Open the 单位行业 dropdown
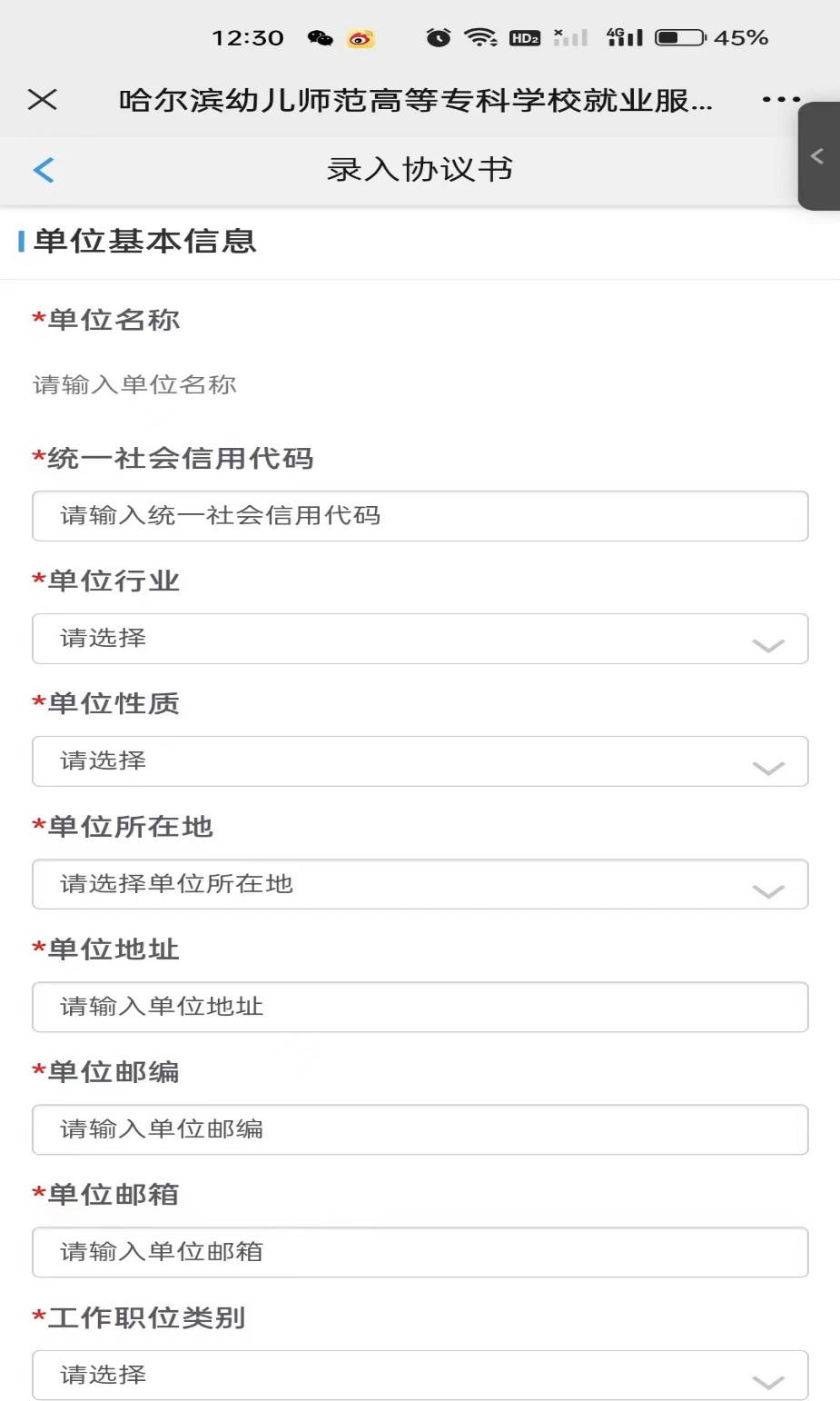The height and width of the screenshot is (1401, 840). (x=420, y=639)
